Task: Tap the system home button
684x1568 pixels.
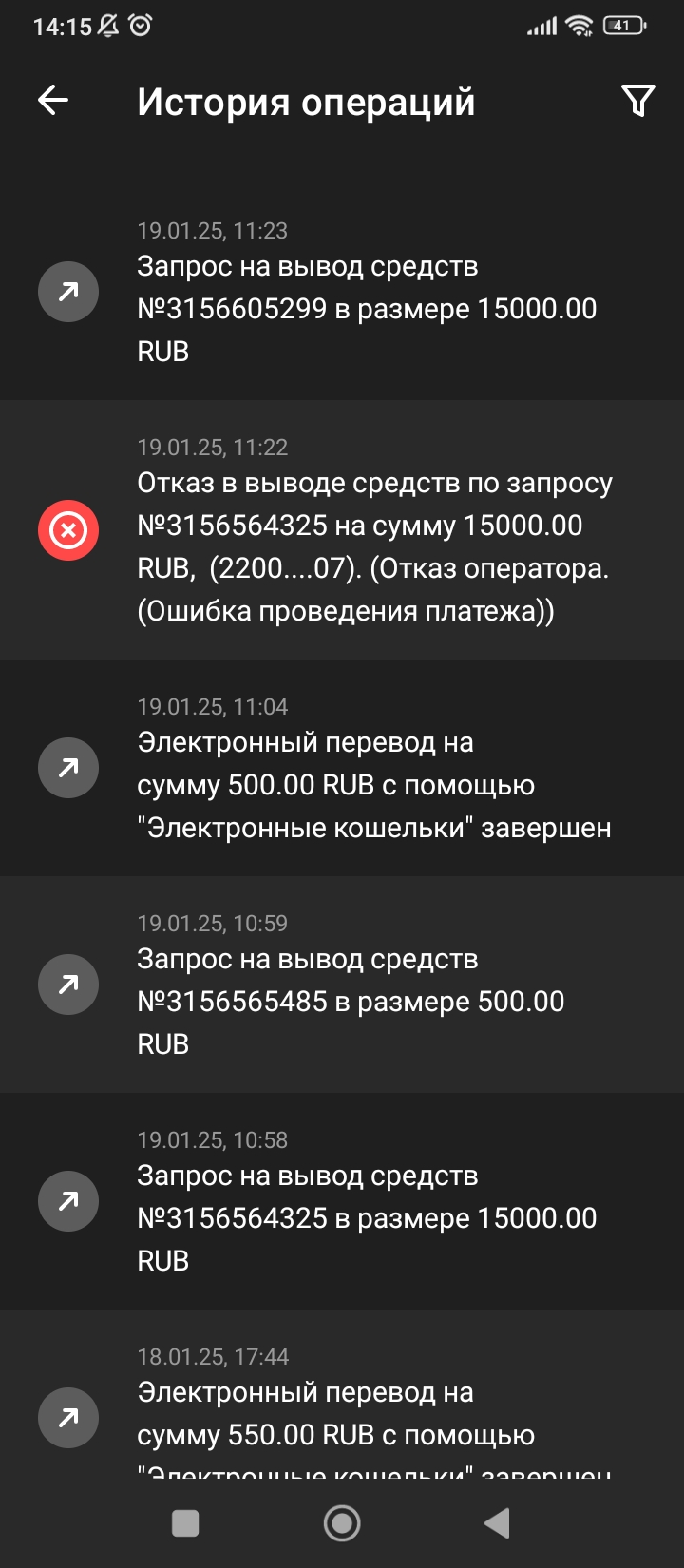Action: 342,1523
